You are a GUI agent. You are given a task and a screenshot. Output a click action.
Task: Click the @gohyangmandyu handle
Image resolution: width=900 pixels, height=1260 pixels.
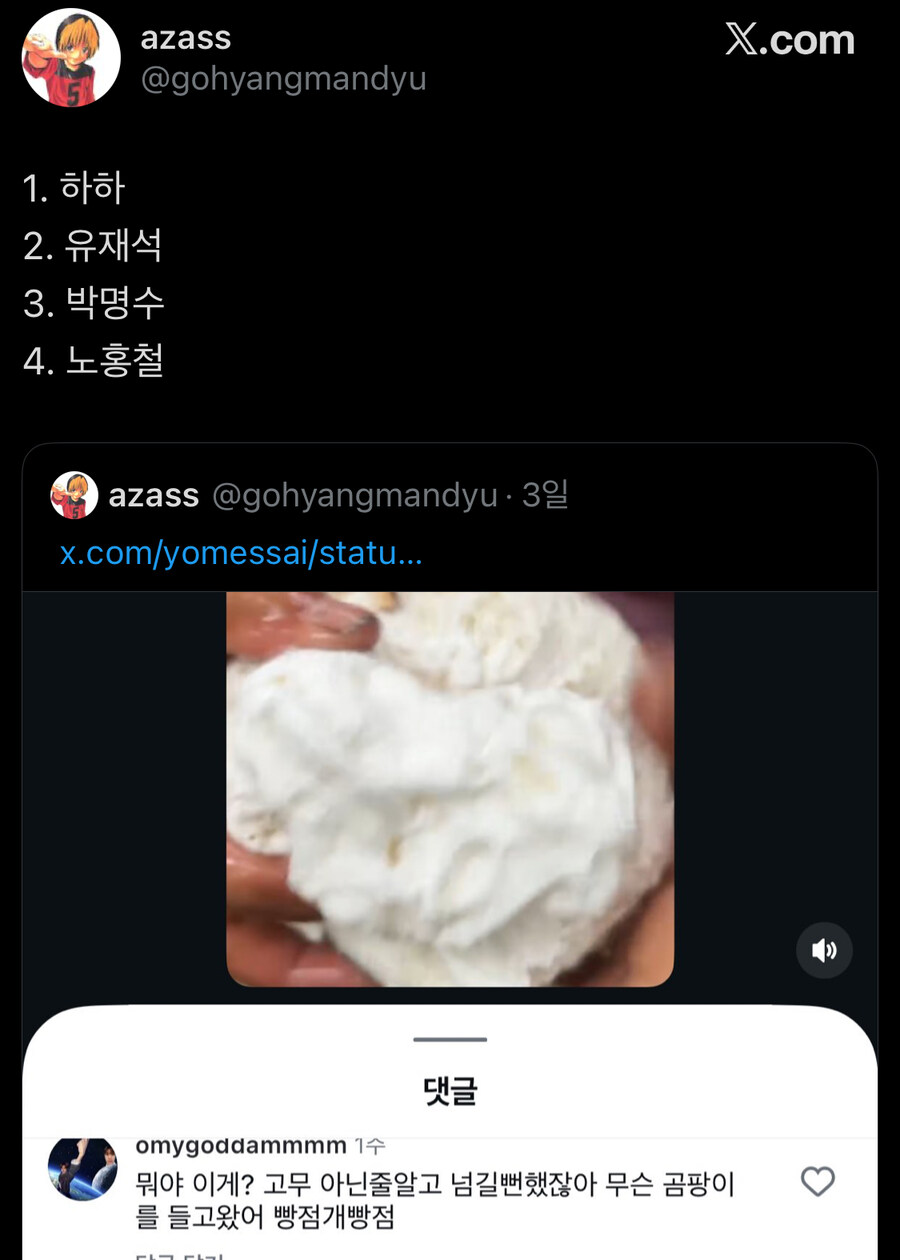click(282, 78)
